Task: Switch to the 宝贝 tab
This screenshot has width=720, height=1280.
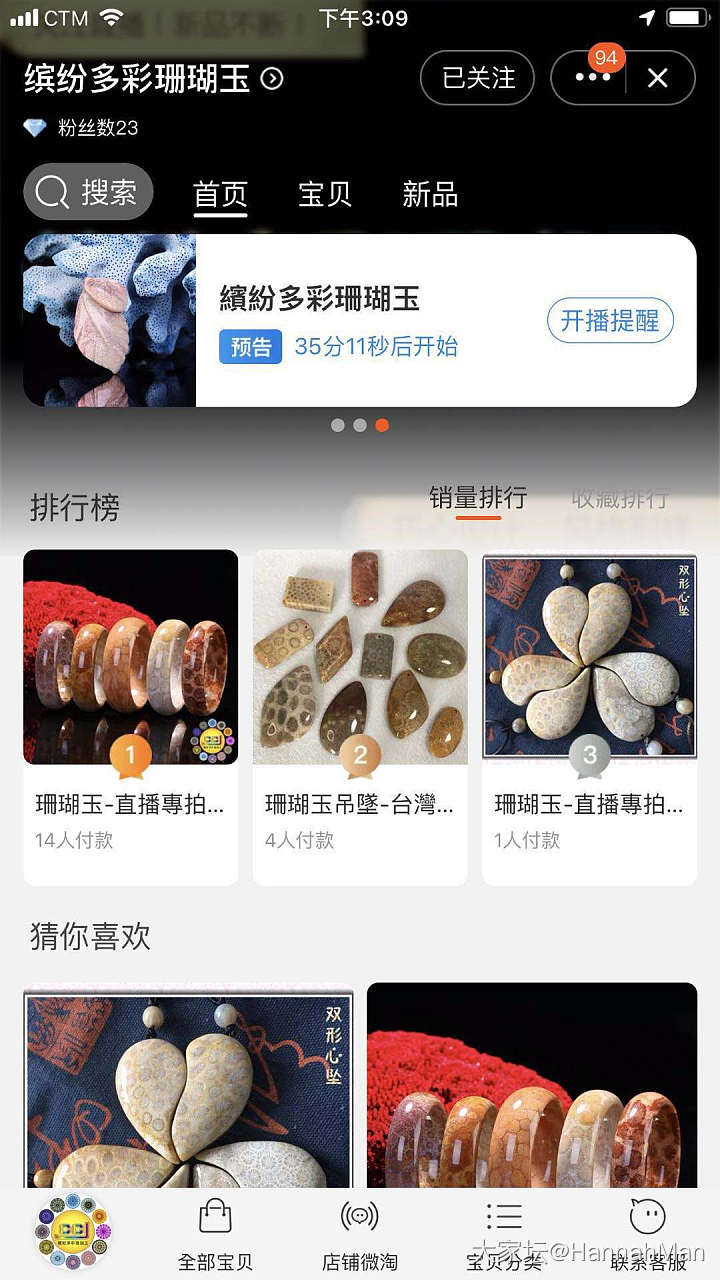Action: (x=325, y=194)
